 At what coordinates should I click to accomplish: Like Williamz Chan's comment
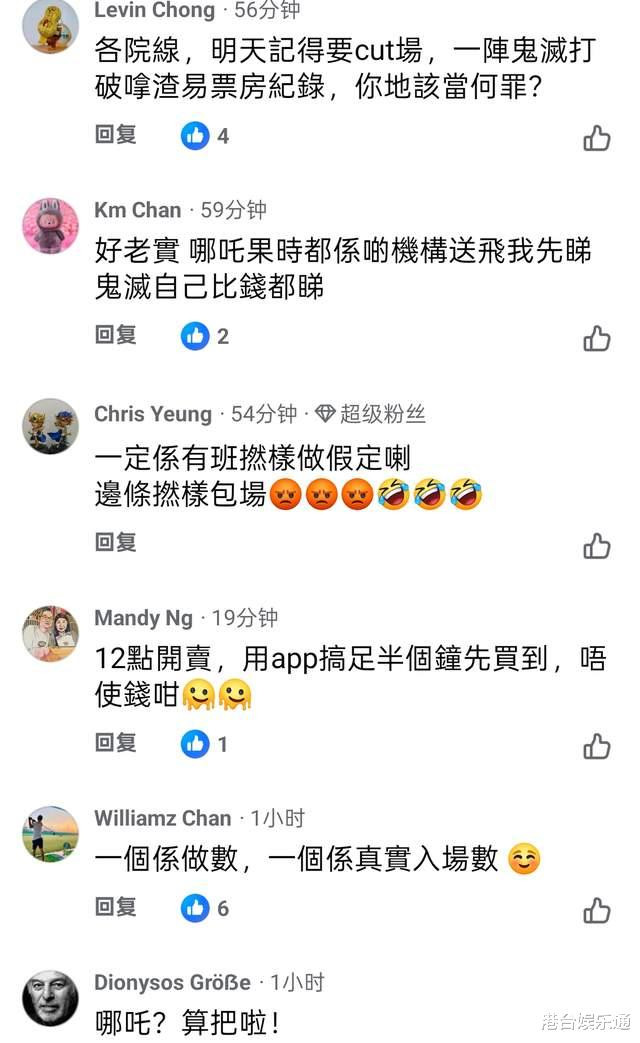coord(597,911)
